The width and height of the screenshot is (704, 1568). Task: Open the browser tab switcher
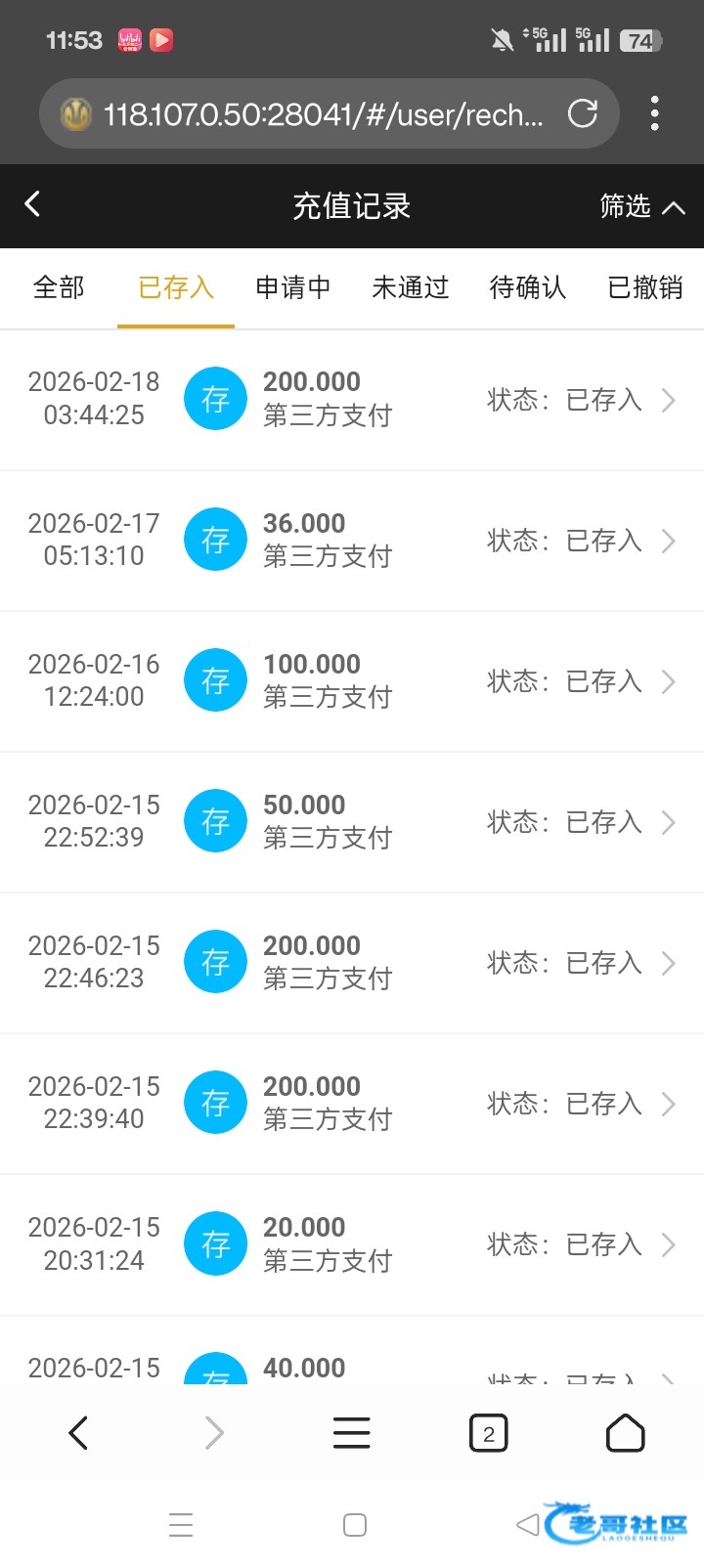(489, 1434)
